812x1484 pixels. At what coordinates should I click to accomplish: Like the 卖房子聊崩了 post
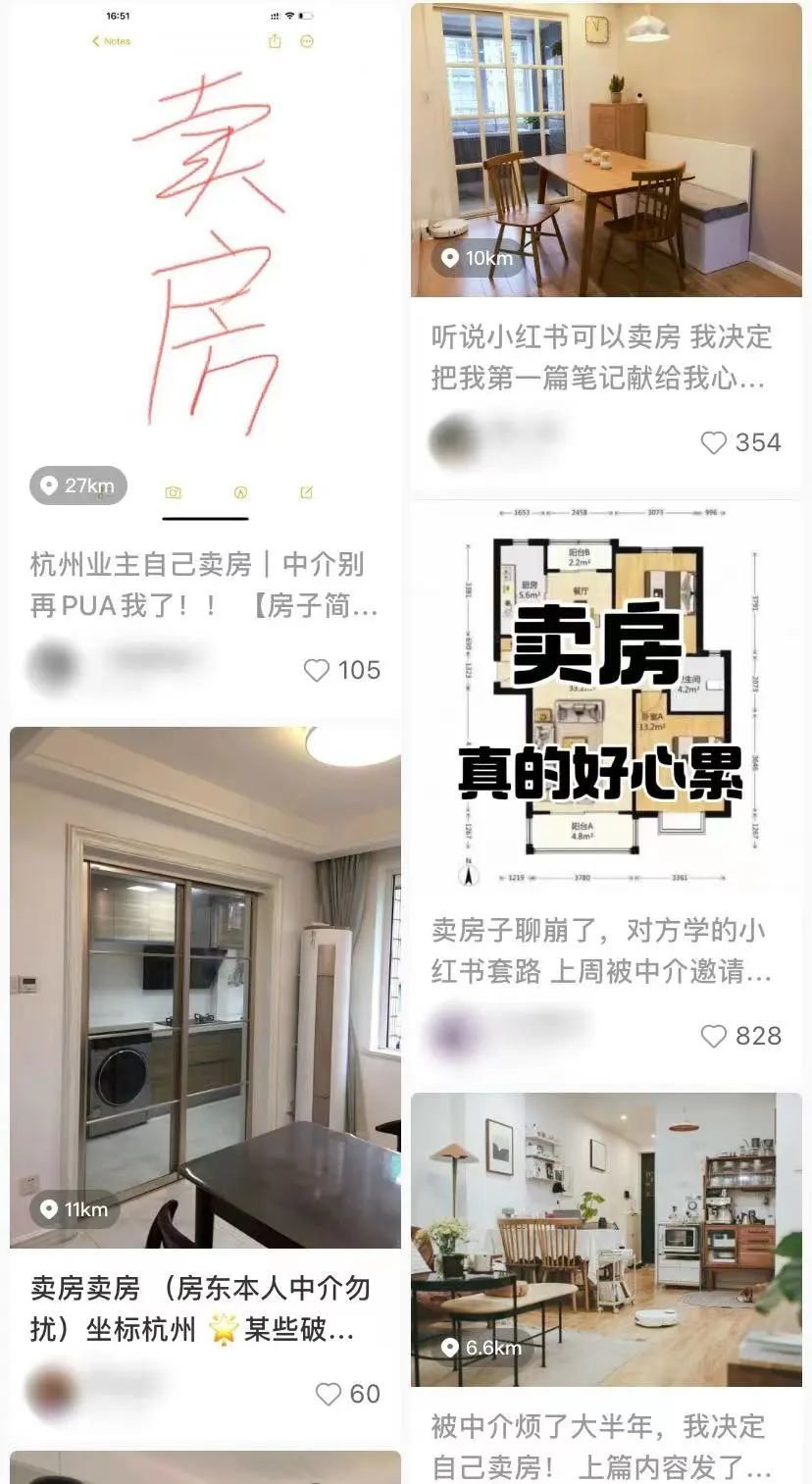(x=714, y=1037)
